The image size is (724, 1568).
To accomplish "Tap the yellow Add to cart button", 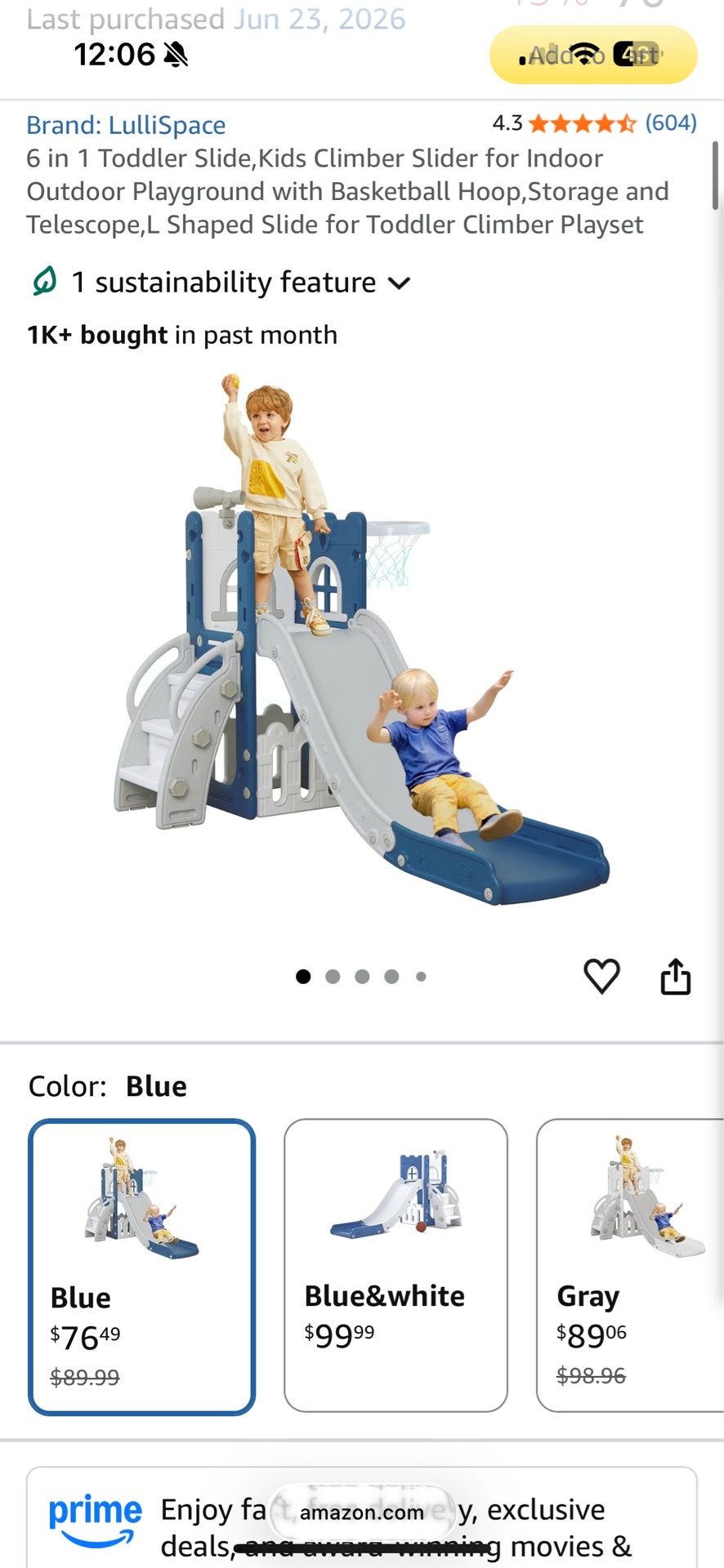I will [x=593, y=55].
